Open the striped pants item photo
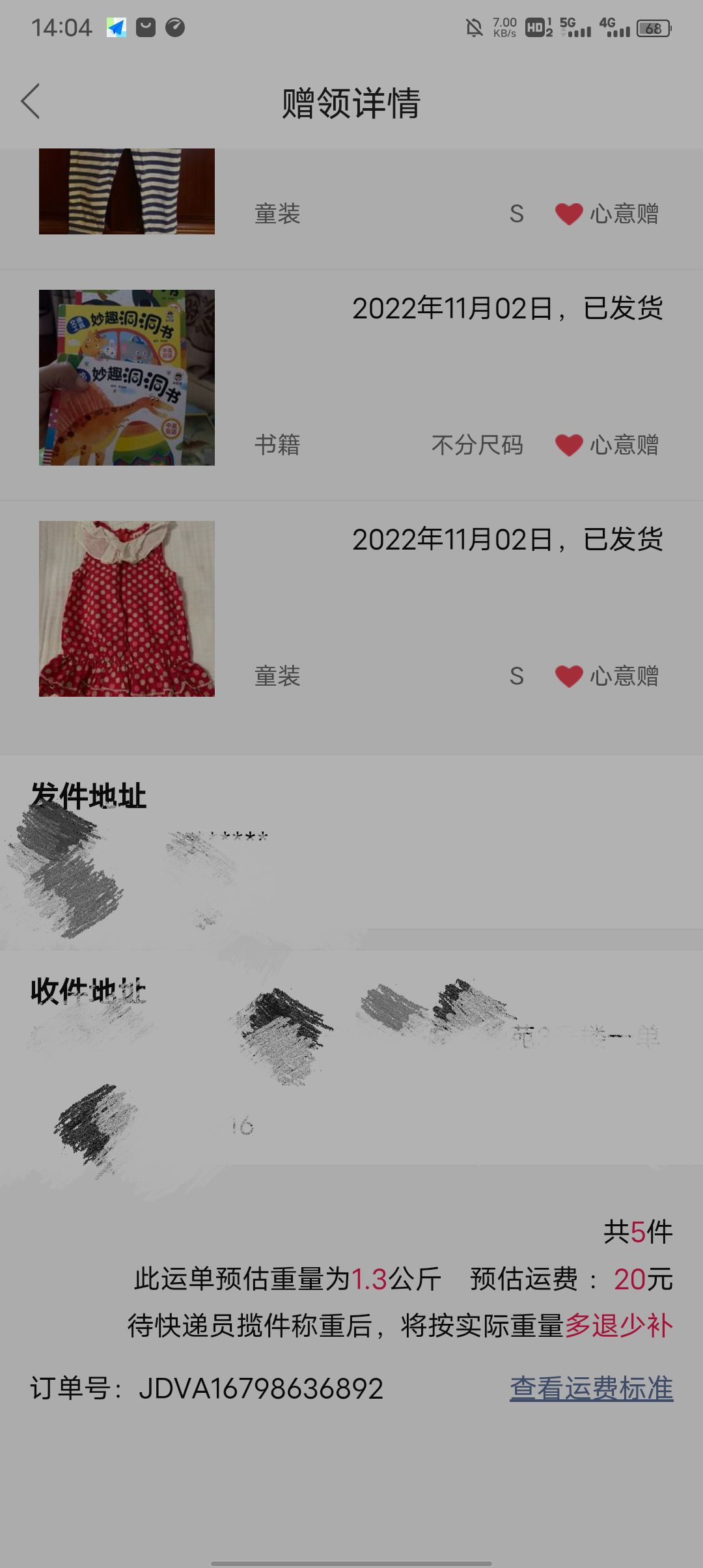The image size is (703, 1568). 127,191
